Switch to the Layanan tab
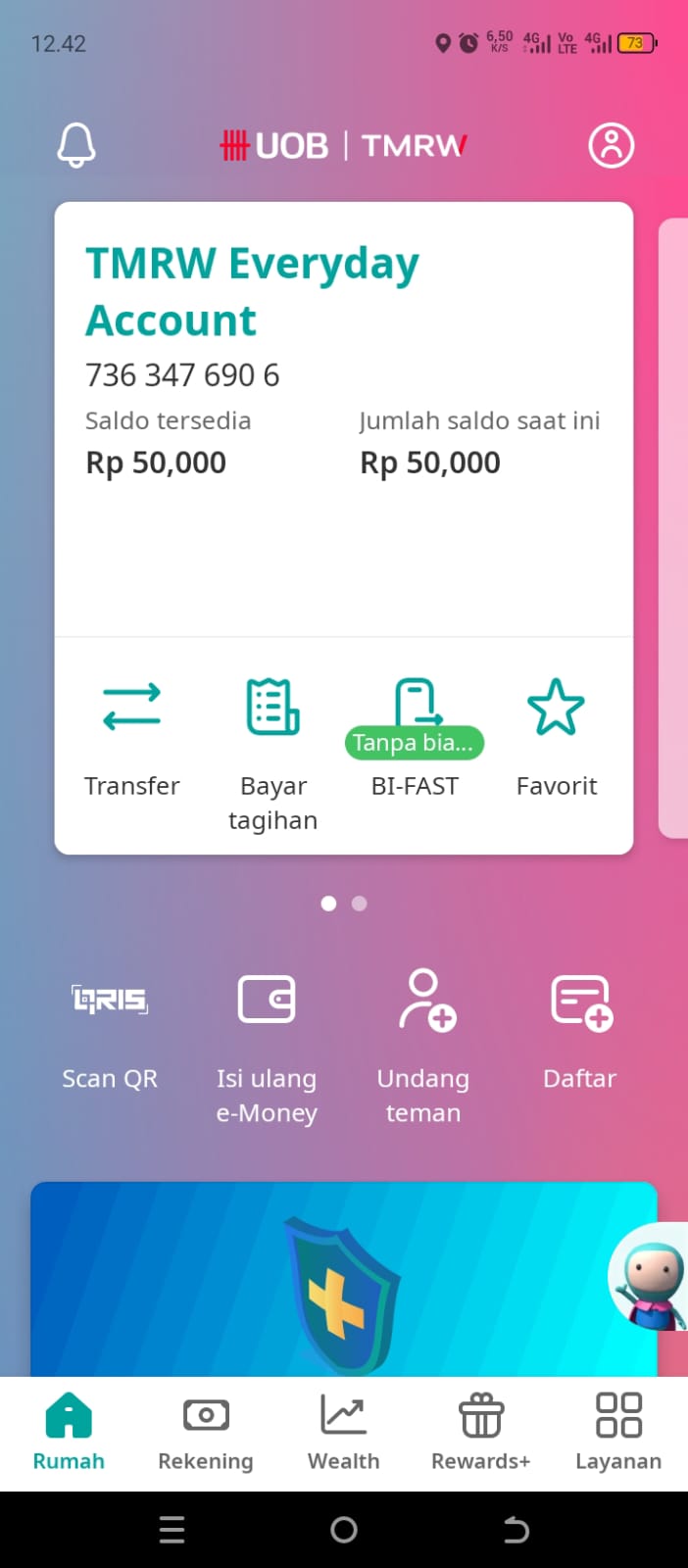The image size is (688, 1568). click(618, 1433)
